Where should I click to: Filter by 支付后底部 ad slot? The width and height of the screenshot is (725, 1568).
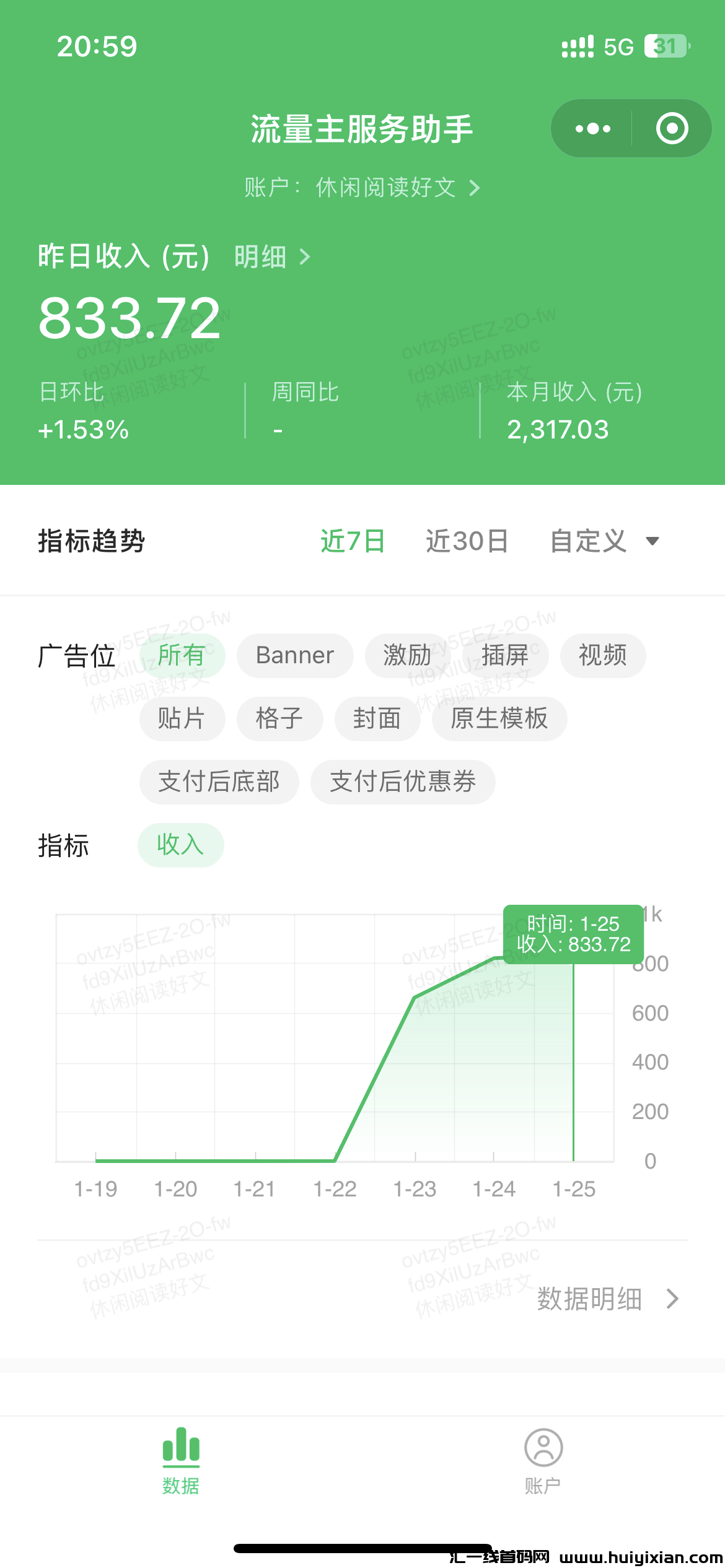219,782
